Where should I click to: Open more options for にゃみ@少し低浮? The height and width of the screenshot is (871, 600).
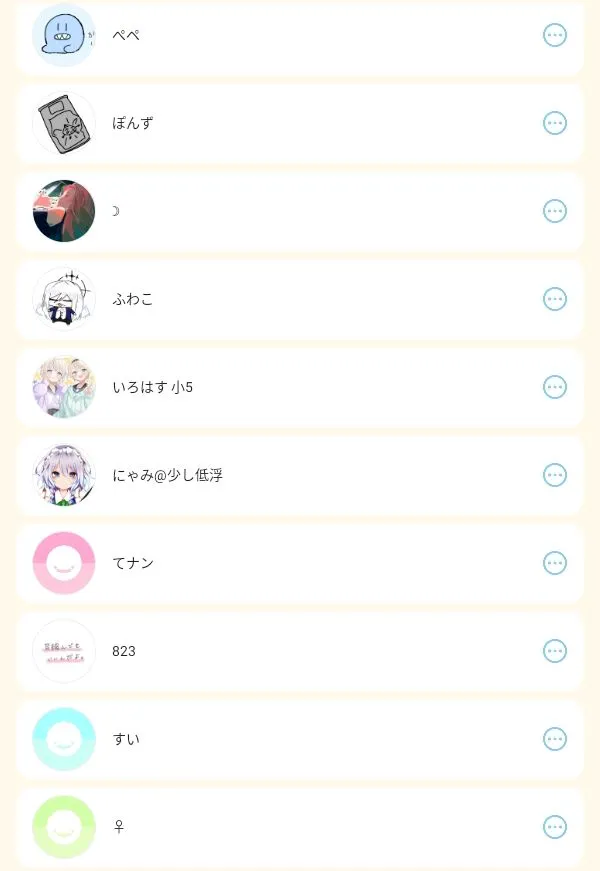[554, 475]
